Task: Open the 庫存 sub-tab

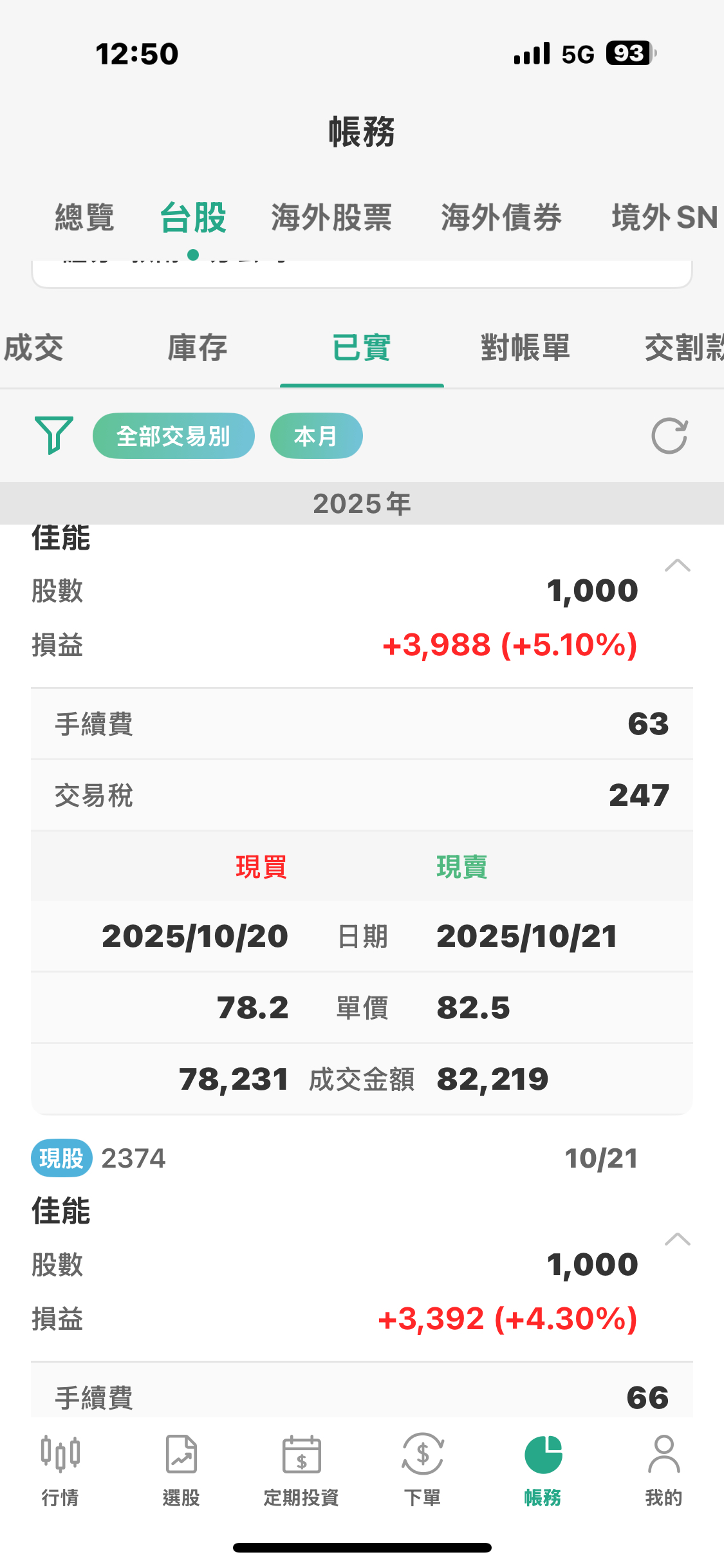Action: (198, 348)
